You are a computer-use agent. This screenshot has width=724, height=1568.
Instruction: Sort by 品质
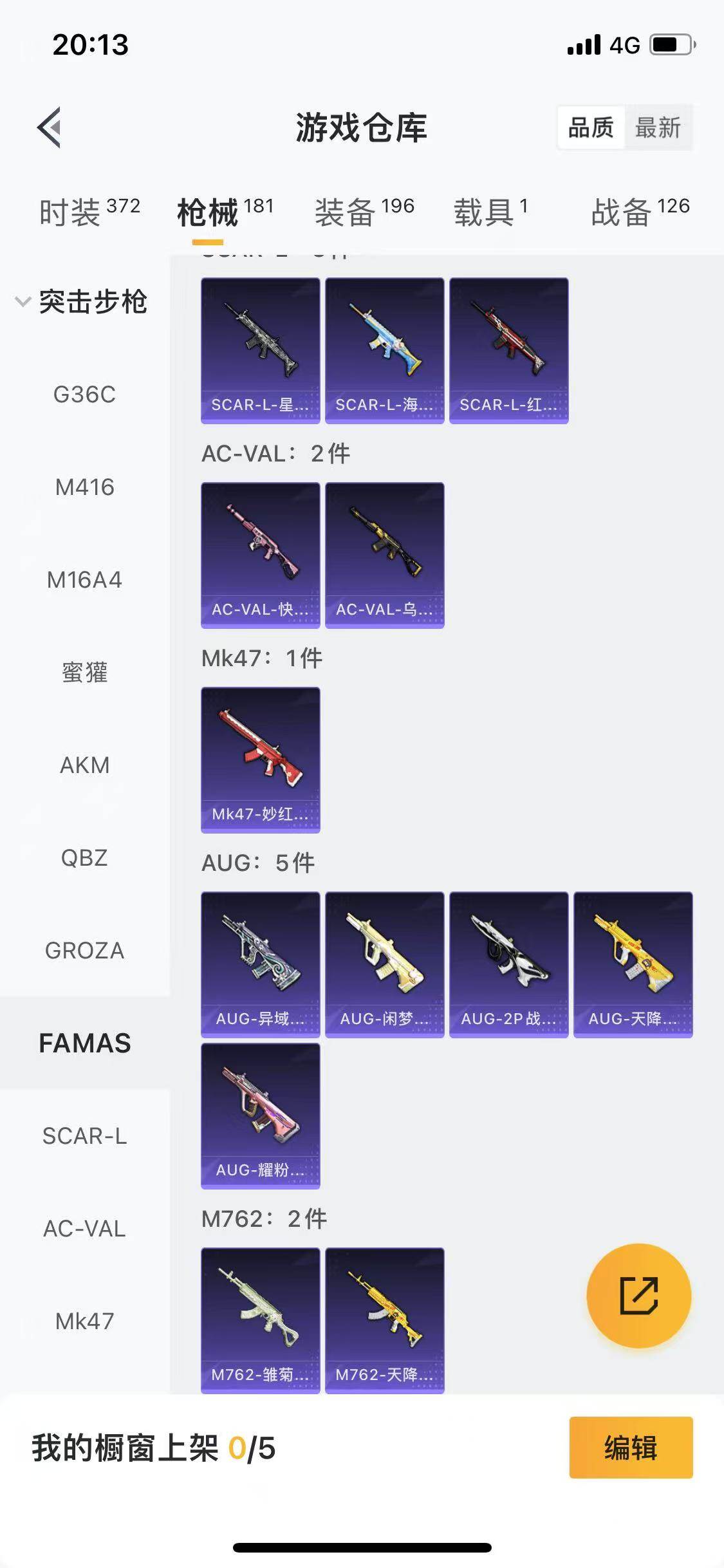[591, 127]
